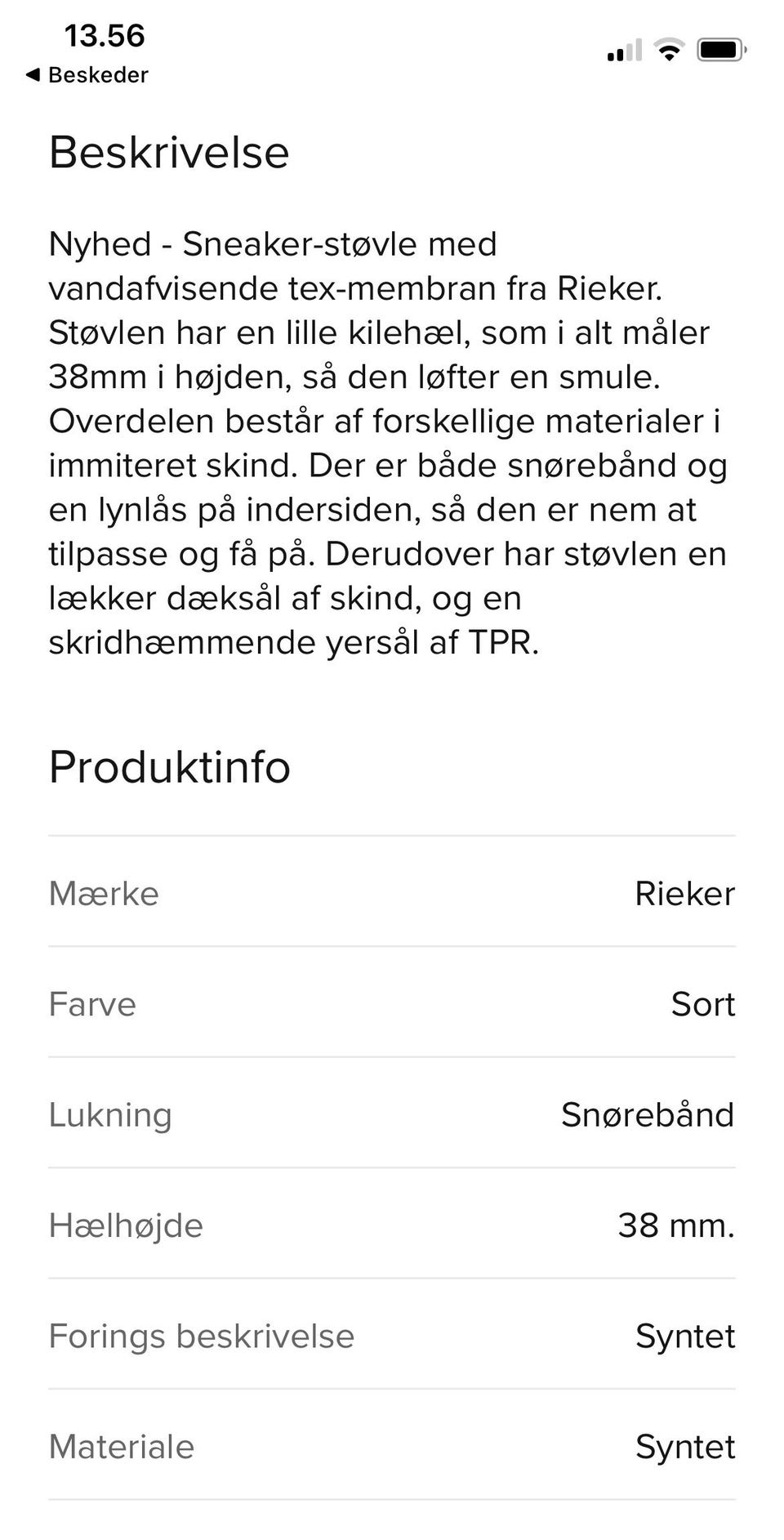Toggle the Lukning row for Snørebånd
Screen dimensions: 784x1540
click(392, 1115)
